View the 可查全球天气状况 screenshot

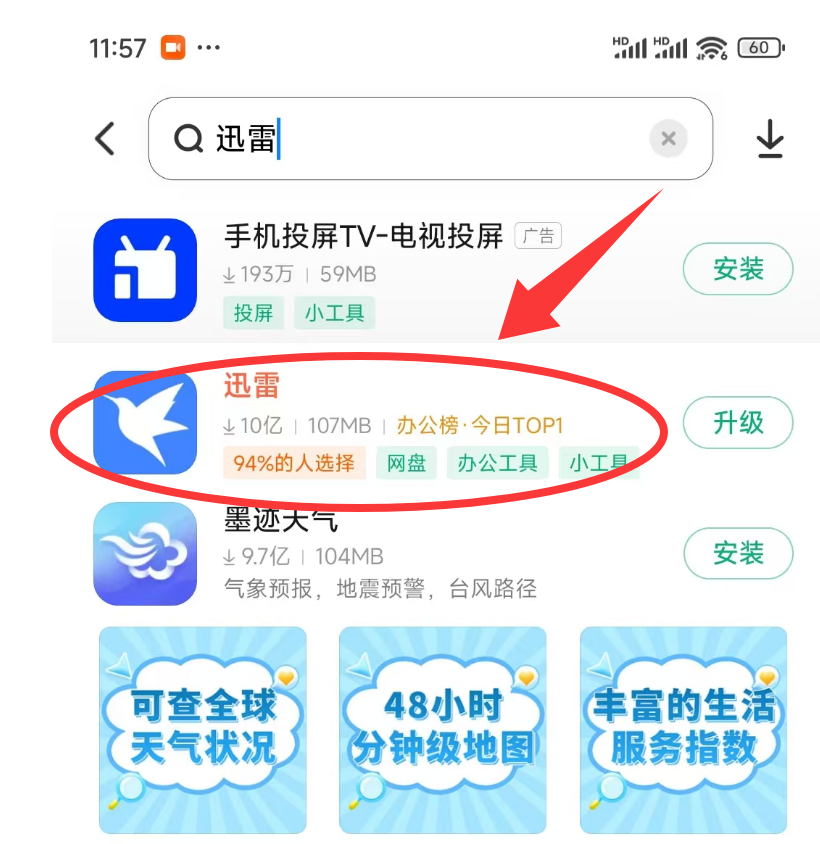click(x=203, y=730)
